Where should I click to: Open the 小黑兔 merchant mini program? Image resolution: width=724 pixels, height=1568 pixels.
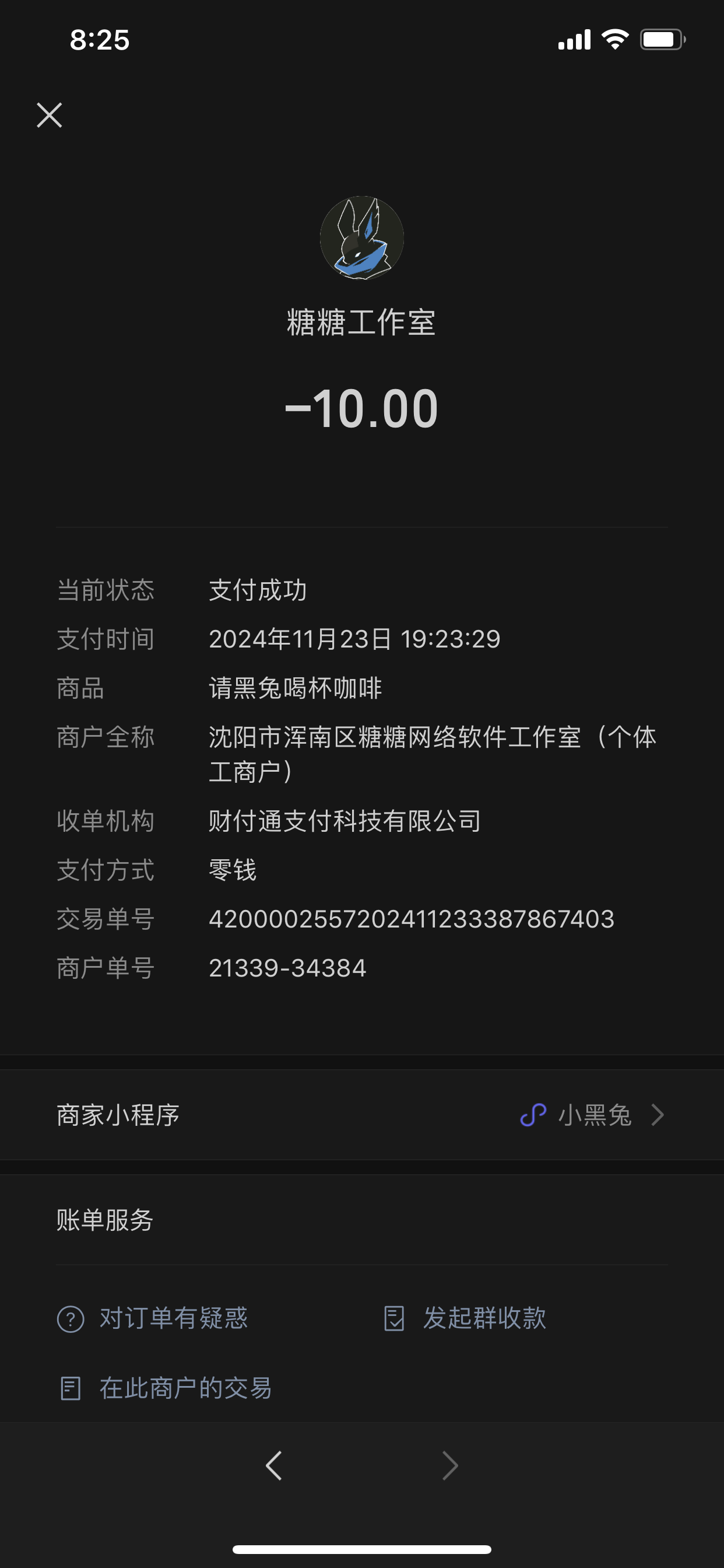click(x=593, y=1115)
